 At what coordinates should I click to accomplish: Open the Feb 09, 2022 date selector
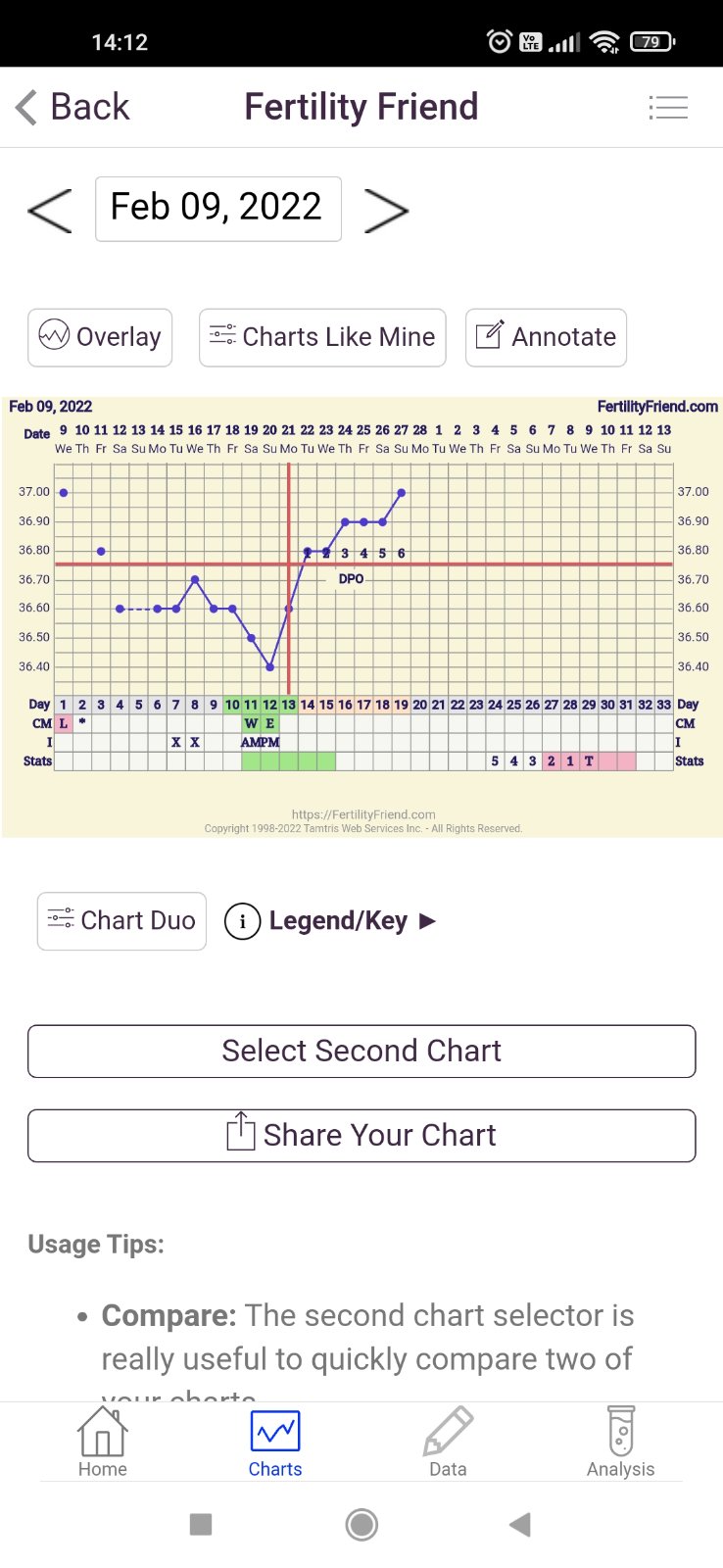pyautogui.click(x=217, y=208)
